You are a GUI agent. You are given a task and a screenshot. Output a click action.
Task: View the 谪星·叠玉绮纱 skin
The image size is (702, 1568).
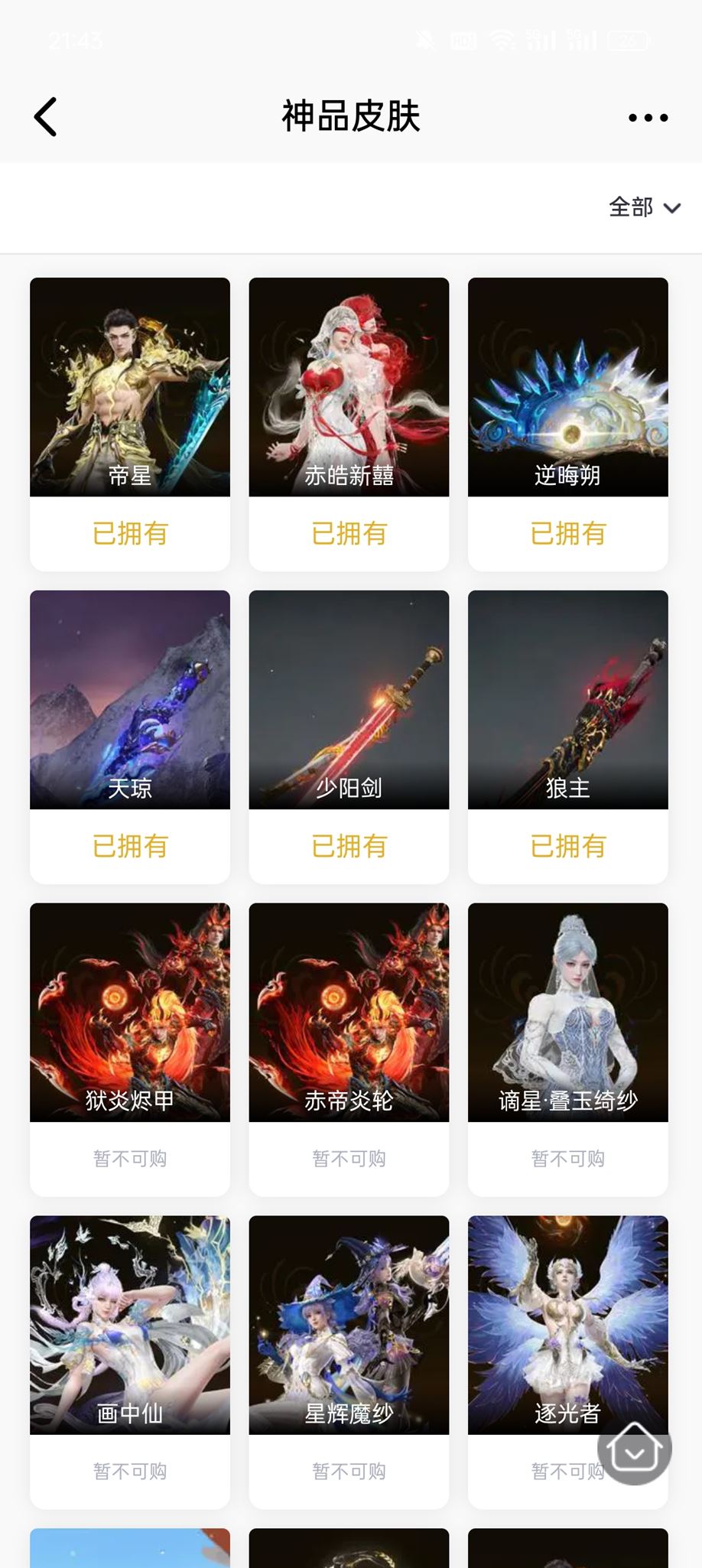pos(568,1049)
